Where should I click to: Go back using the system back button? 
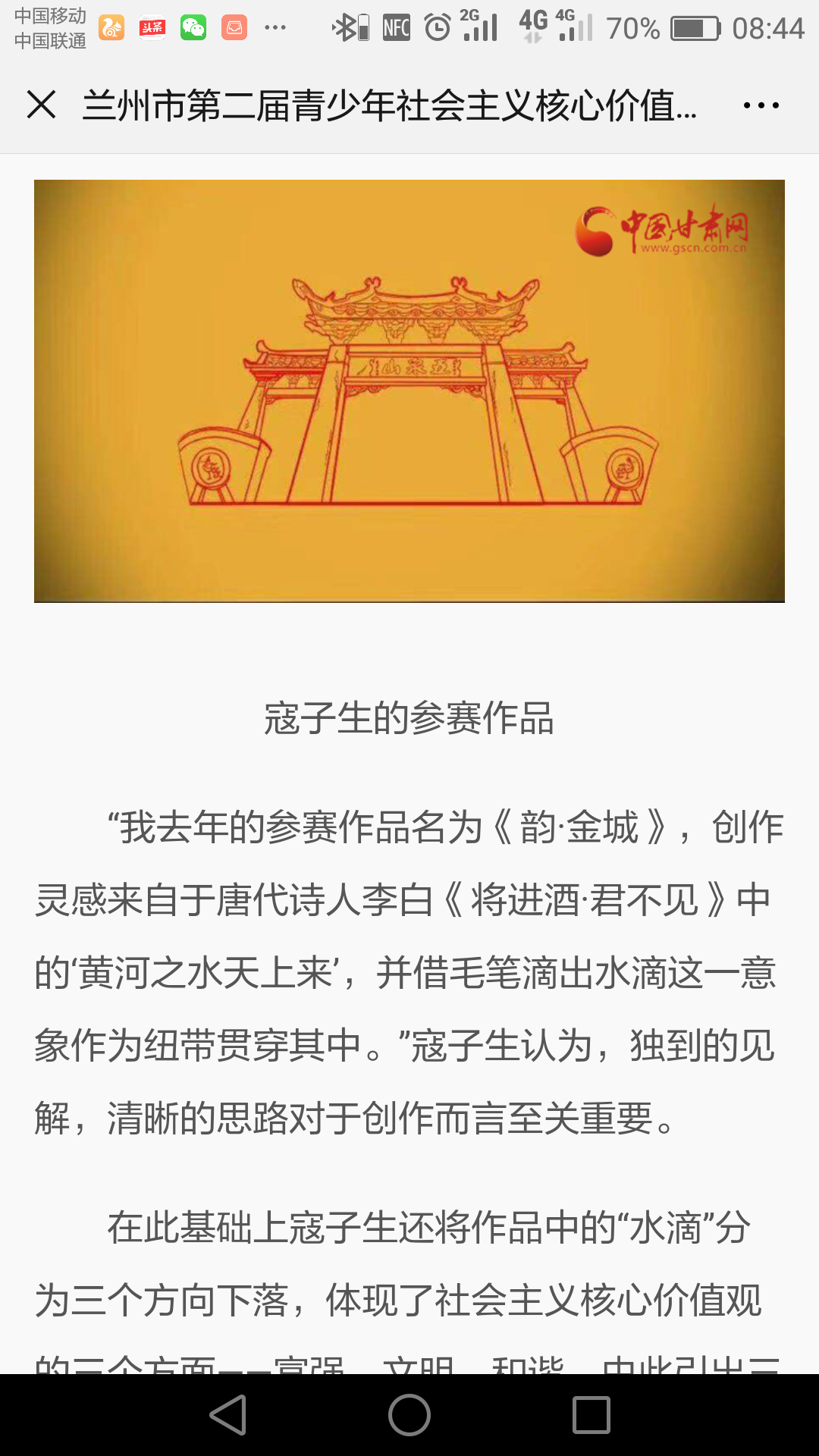tap(228, 1415)
